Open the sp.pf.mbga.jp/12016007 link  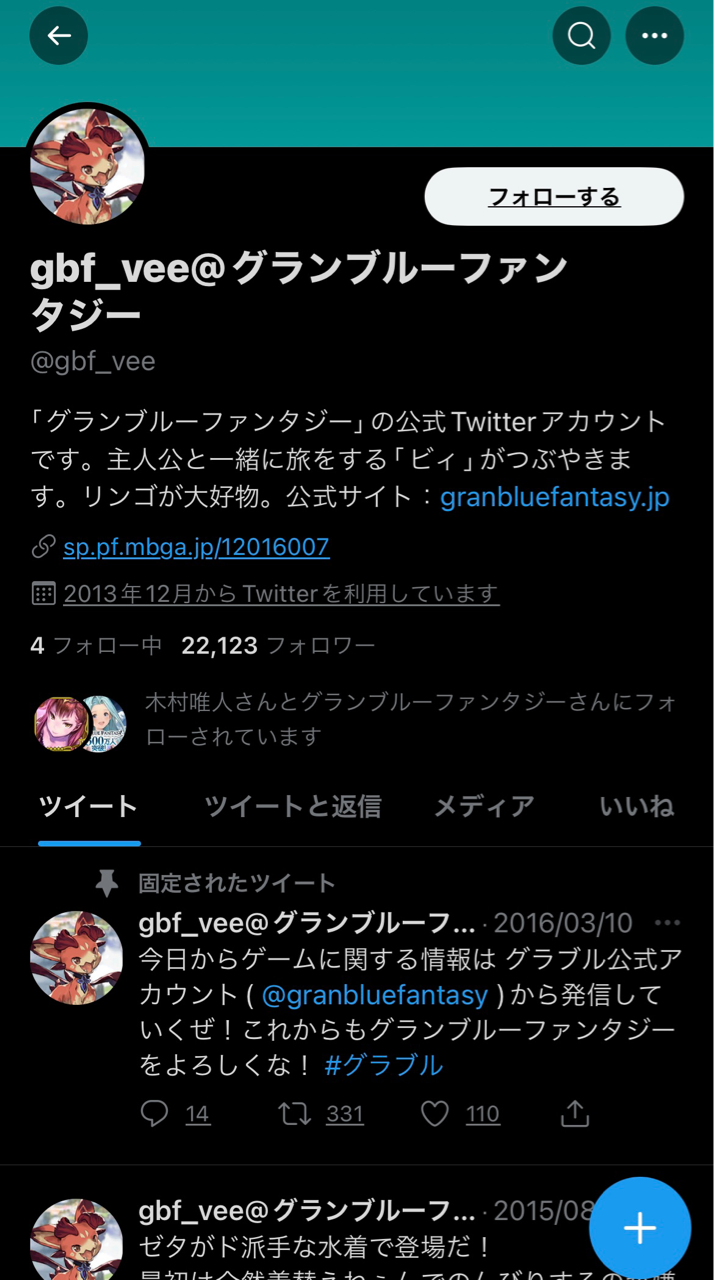pos(196,547)
